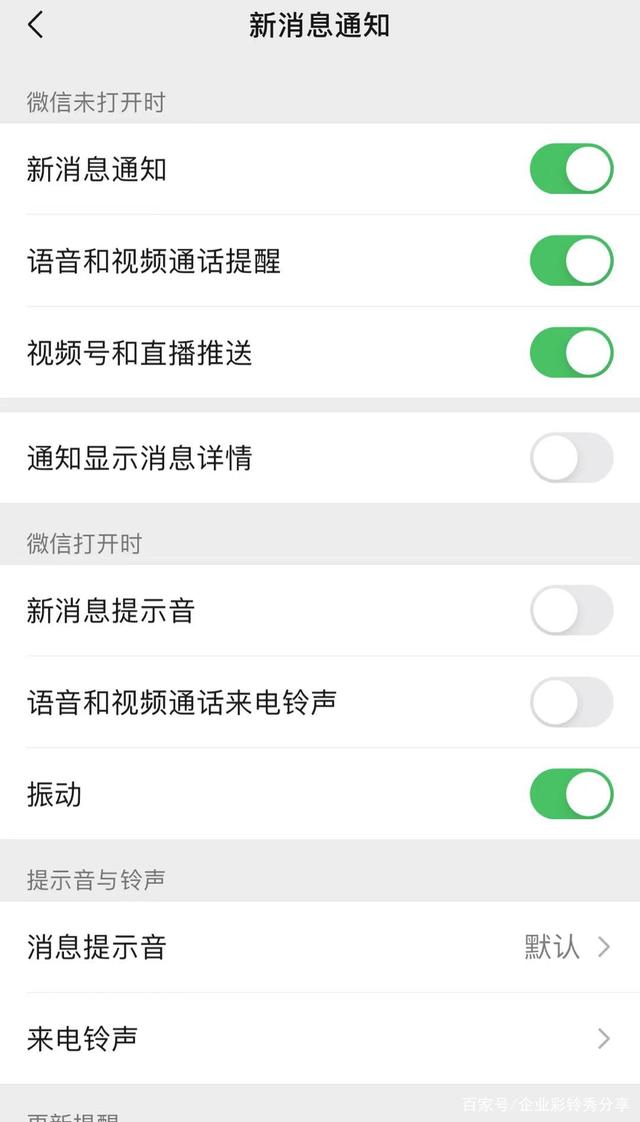Screen dimensions: 640x1122
Task: Turn off the 新消息通知 switch
Action: [x=571, y=169]
